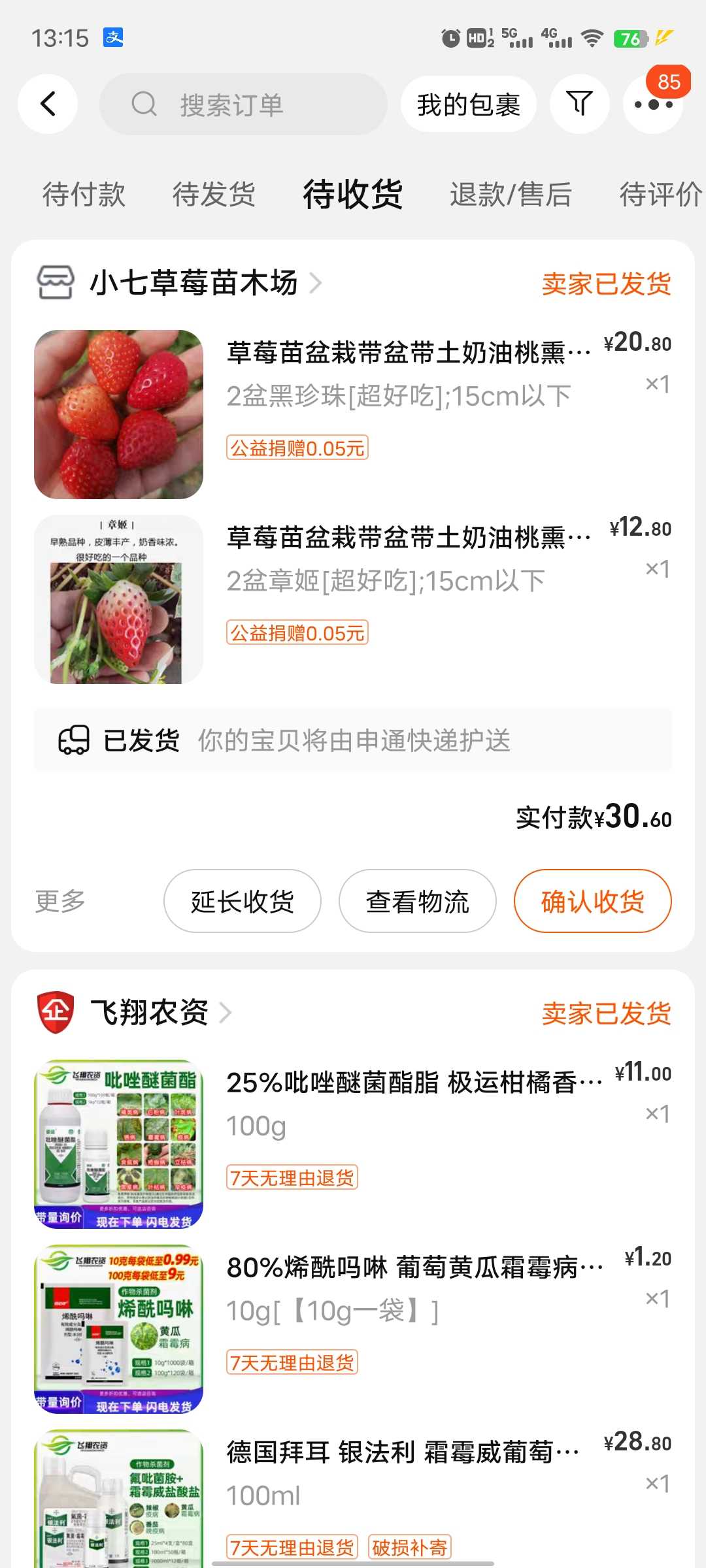Switch to the 待付款 tab
Image resolution: width=706 pixels, height=1568 pixels.
point(84,194)
